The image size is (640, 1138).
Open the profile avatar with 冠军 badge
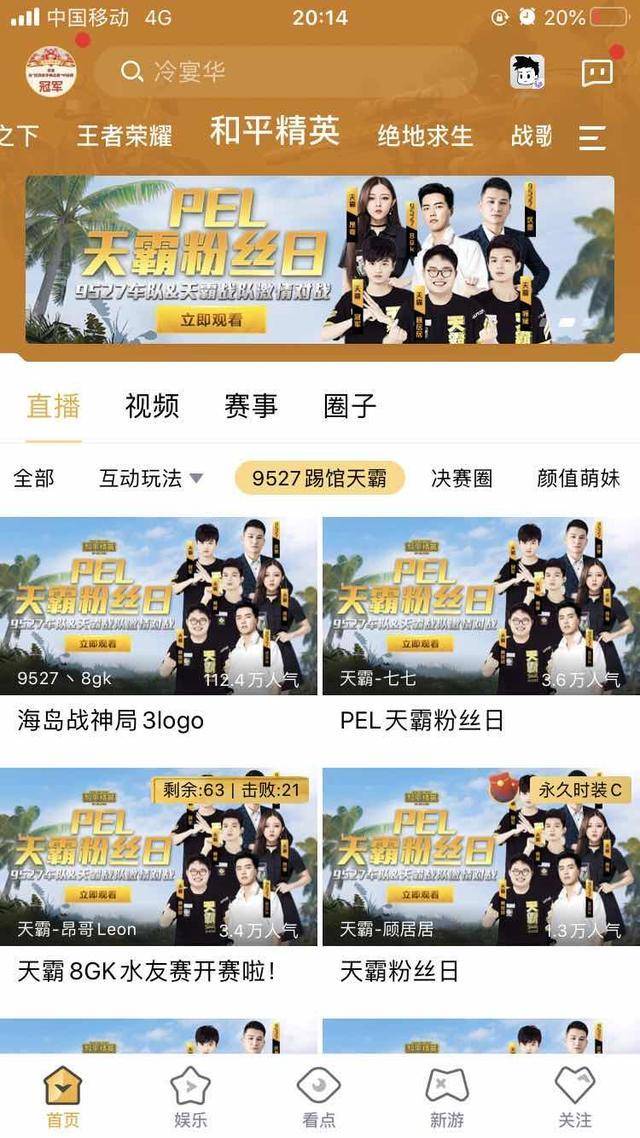coord(51,71)
